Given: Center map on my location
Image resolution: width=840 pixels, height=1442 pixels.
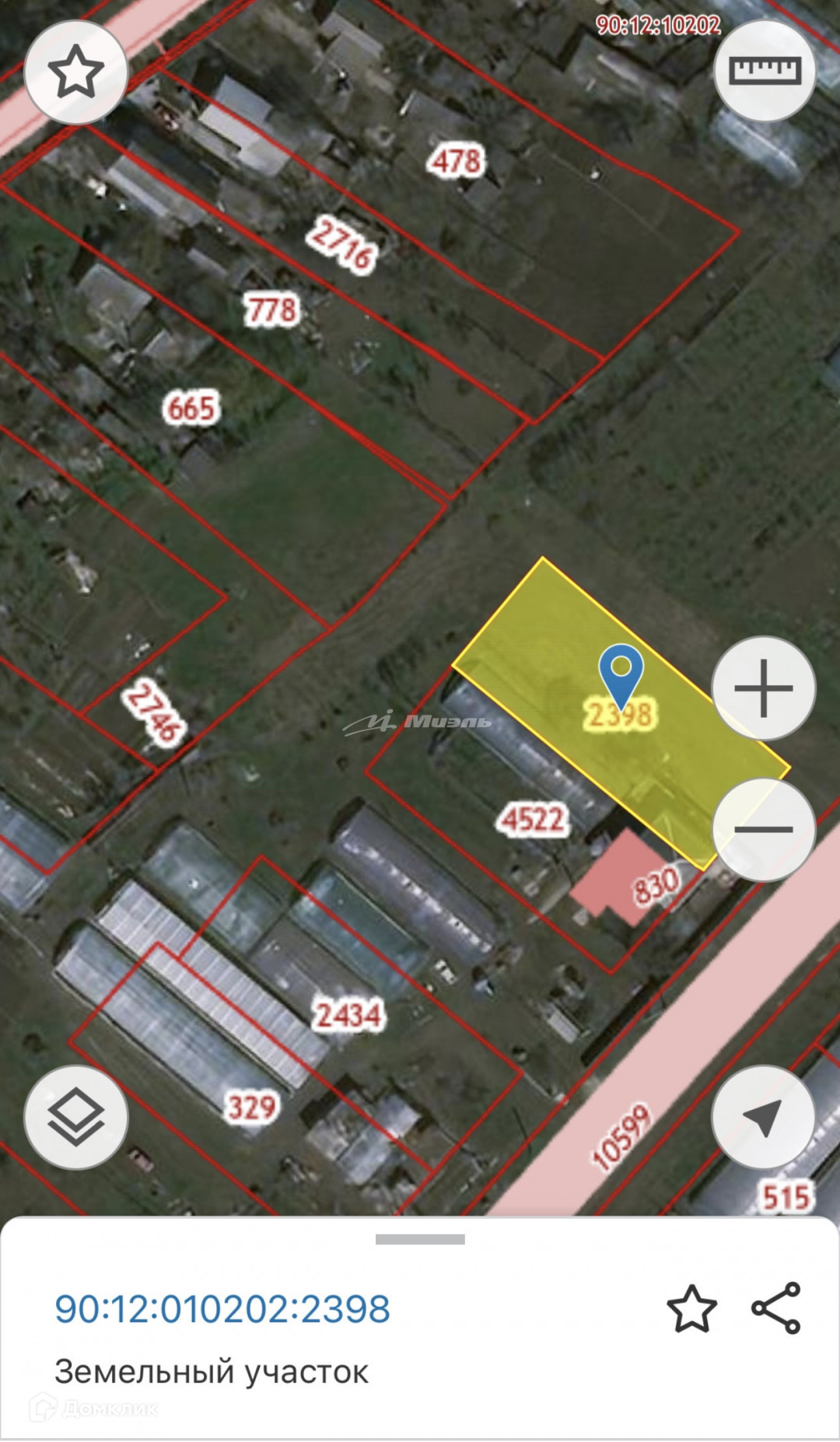Looking at the screenshot, I should 763,1117.
